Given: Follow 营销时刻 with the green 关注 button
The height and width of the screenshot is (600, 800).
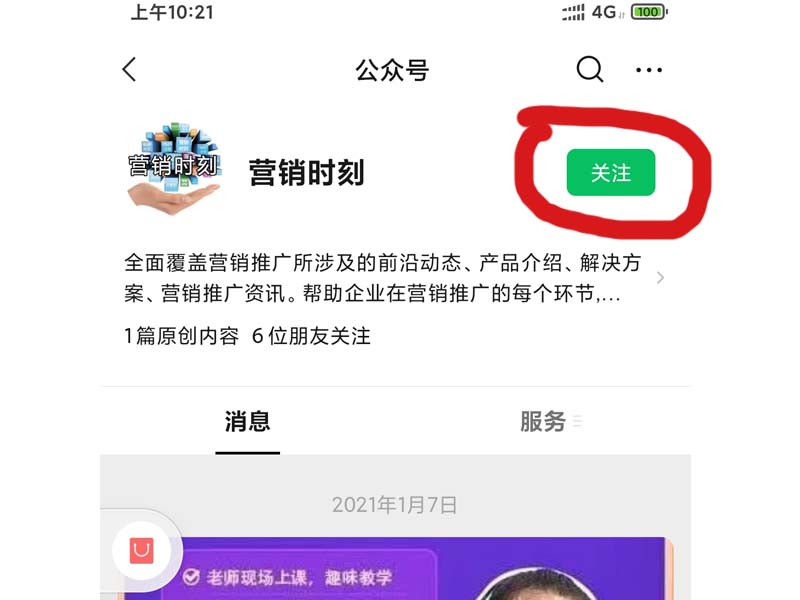Looking at the screenshot, I should [610, 173].
